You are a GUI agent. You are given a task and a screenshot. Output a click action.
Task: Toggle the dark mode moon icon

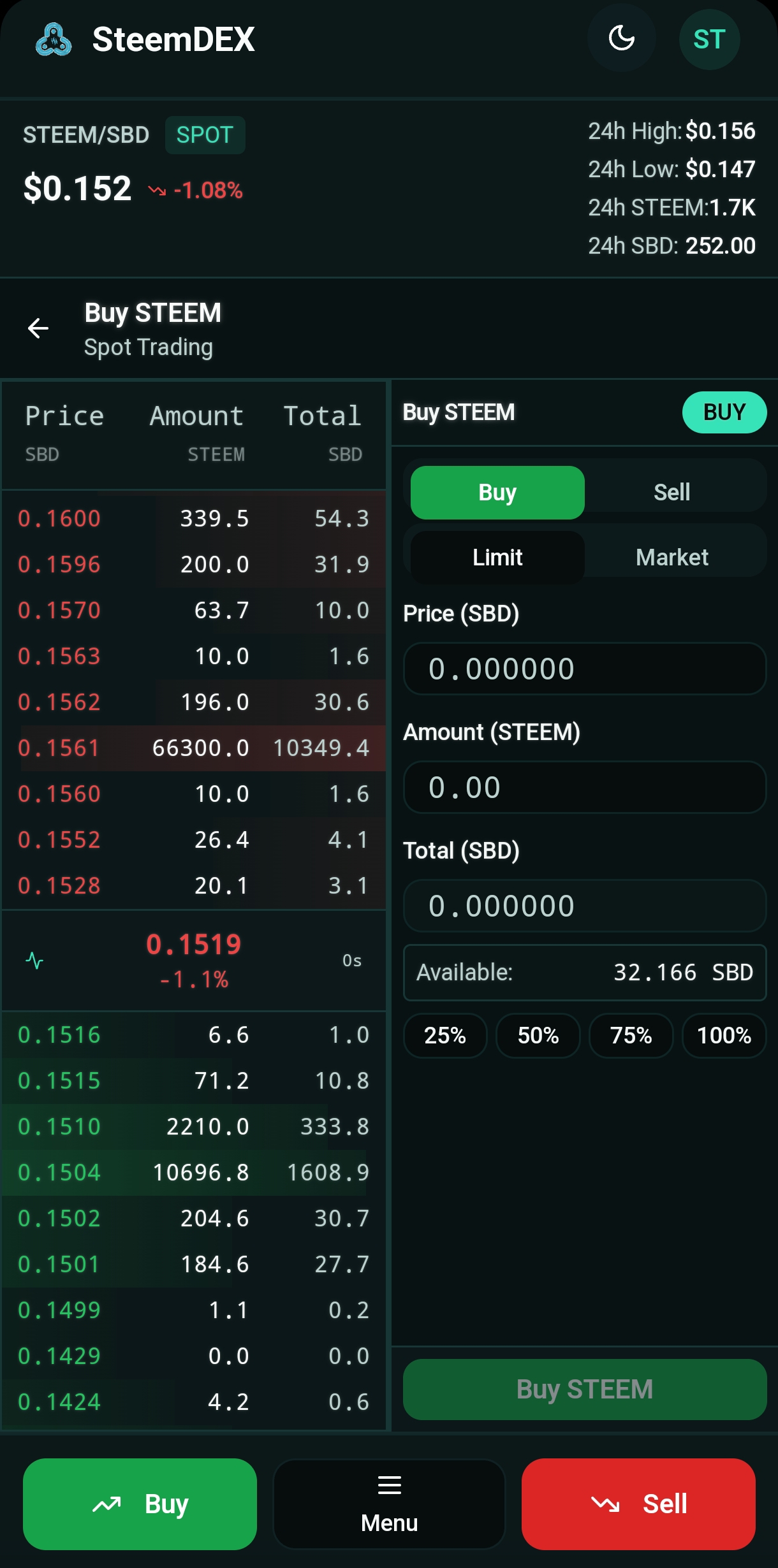[x=621, y=38]
